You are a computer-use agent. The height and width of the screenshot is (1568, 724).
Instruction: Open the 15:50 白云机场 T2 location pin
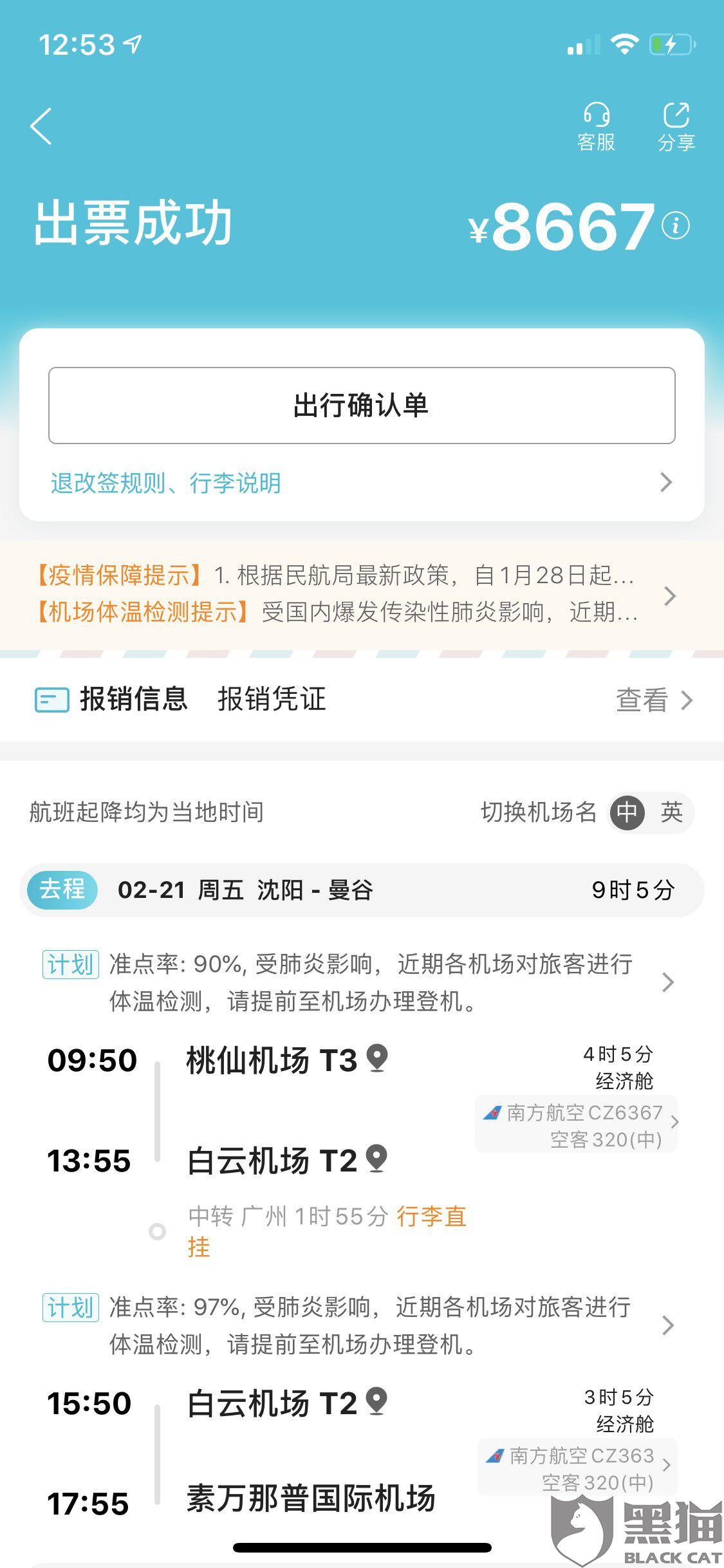[376, 1402]
